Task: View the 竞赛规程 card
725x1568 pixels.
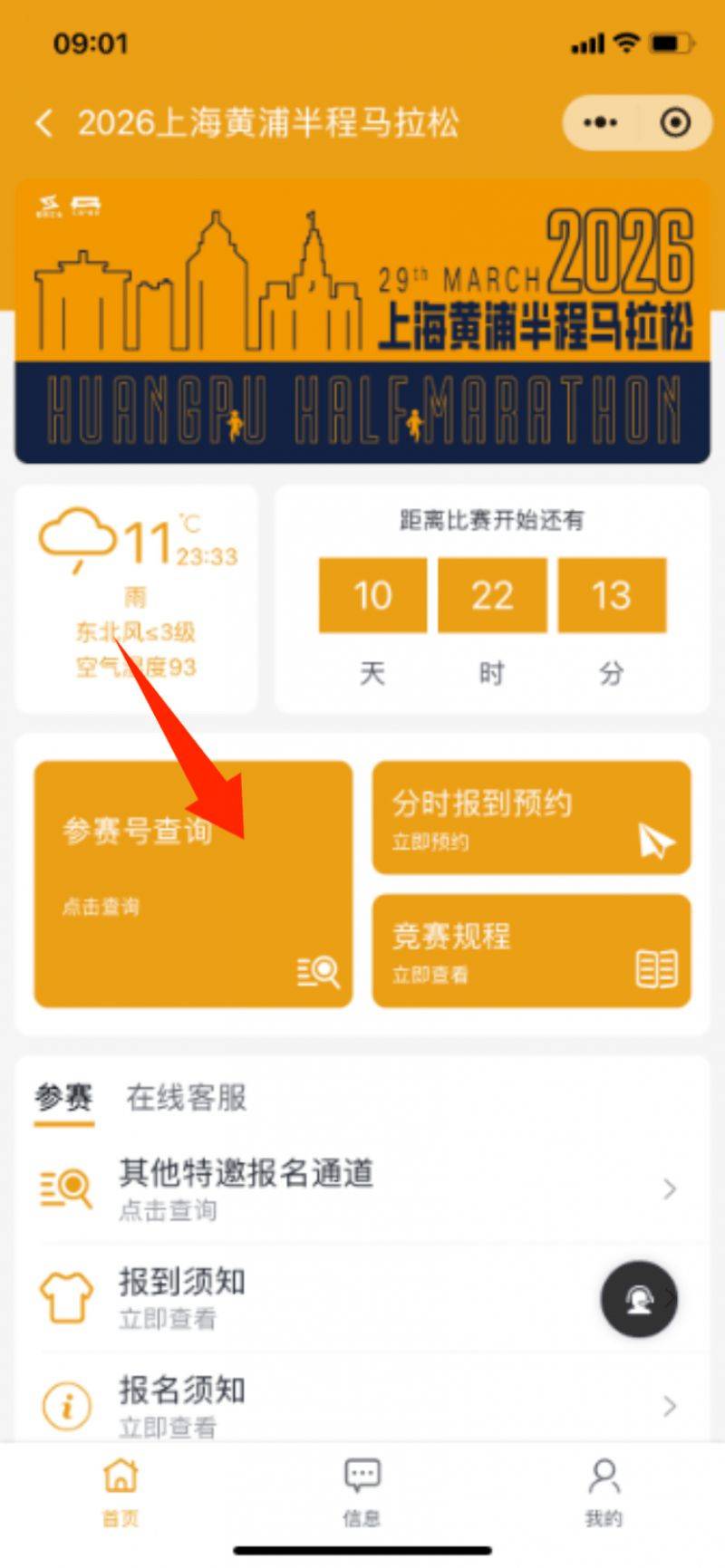Action: click(x=531, y=950)
